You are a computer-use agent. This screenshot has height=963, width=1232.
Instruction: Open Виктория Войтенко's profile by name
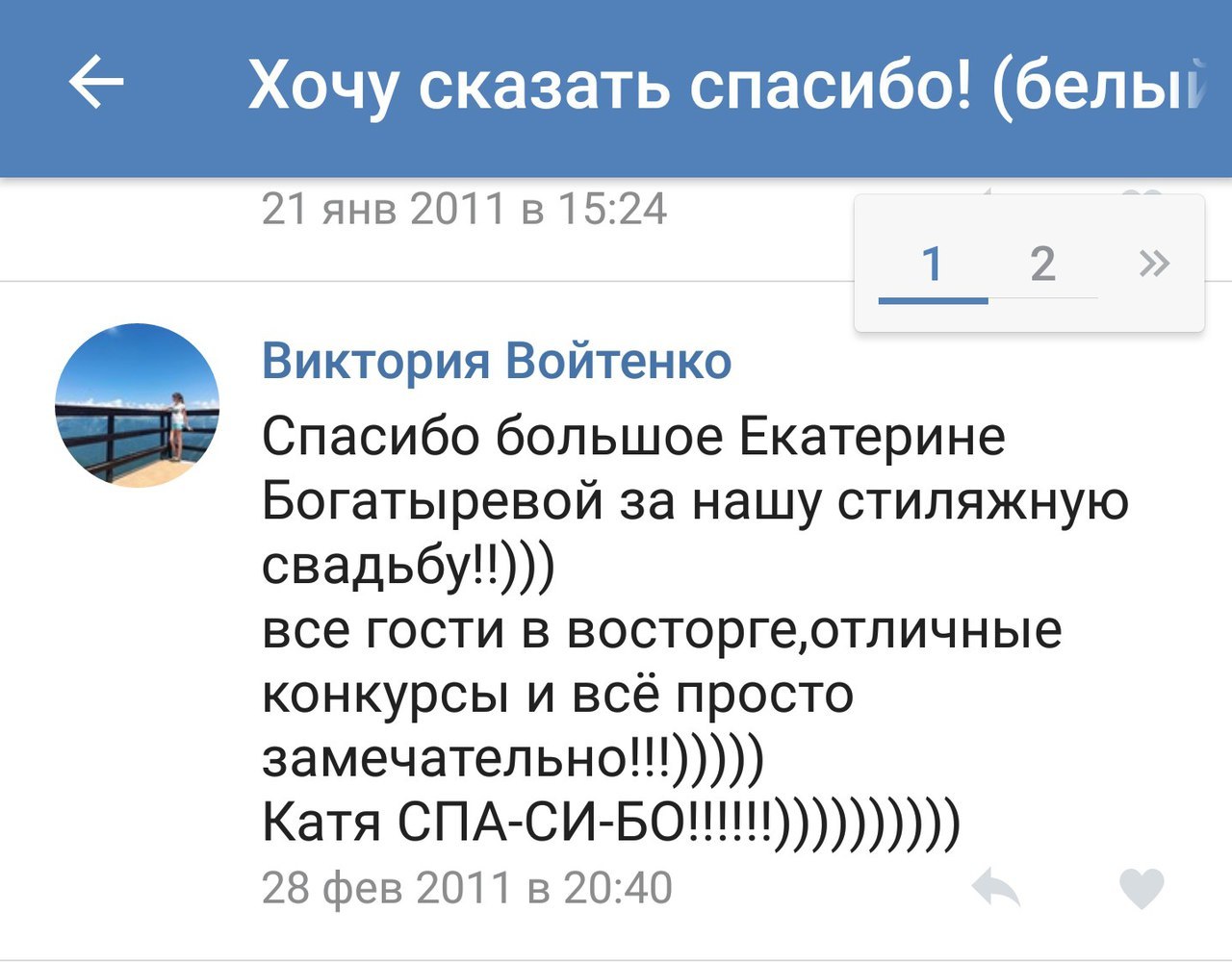click(x=497, y=362)
